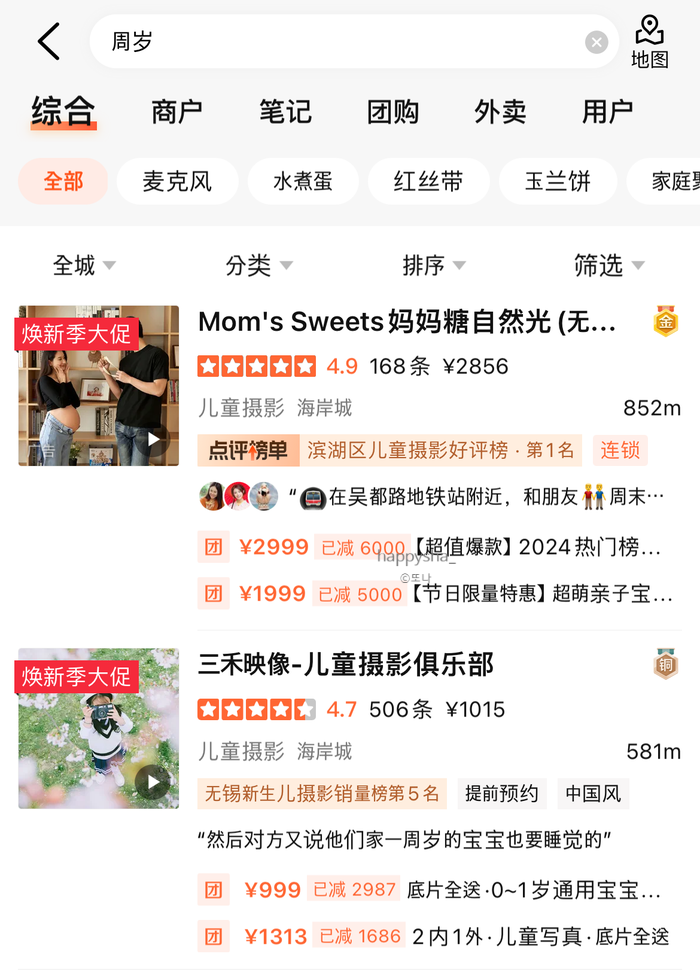Select the 红丝带 chip

click(x=428, y=182)
